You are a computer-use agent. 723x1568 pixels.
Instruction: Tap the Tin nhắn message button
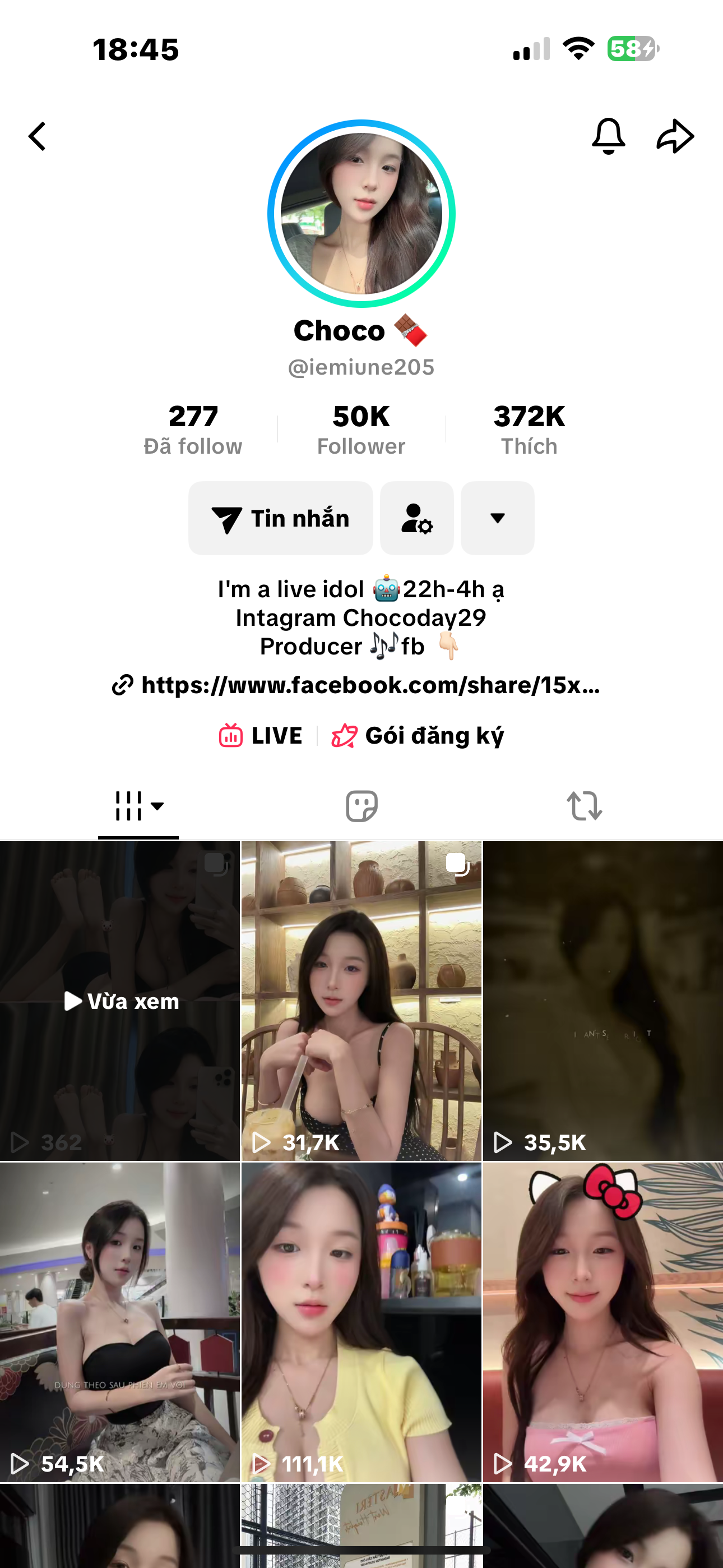281,518
